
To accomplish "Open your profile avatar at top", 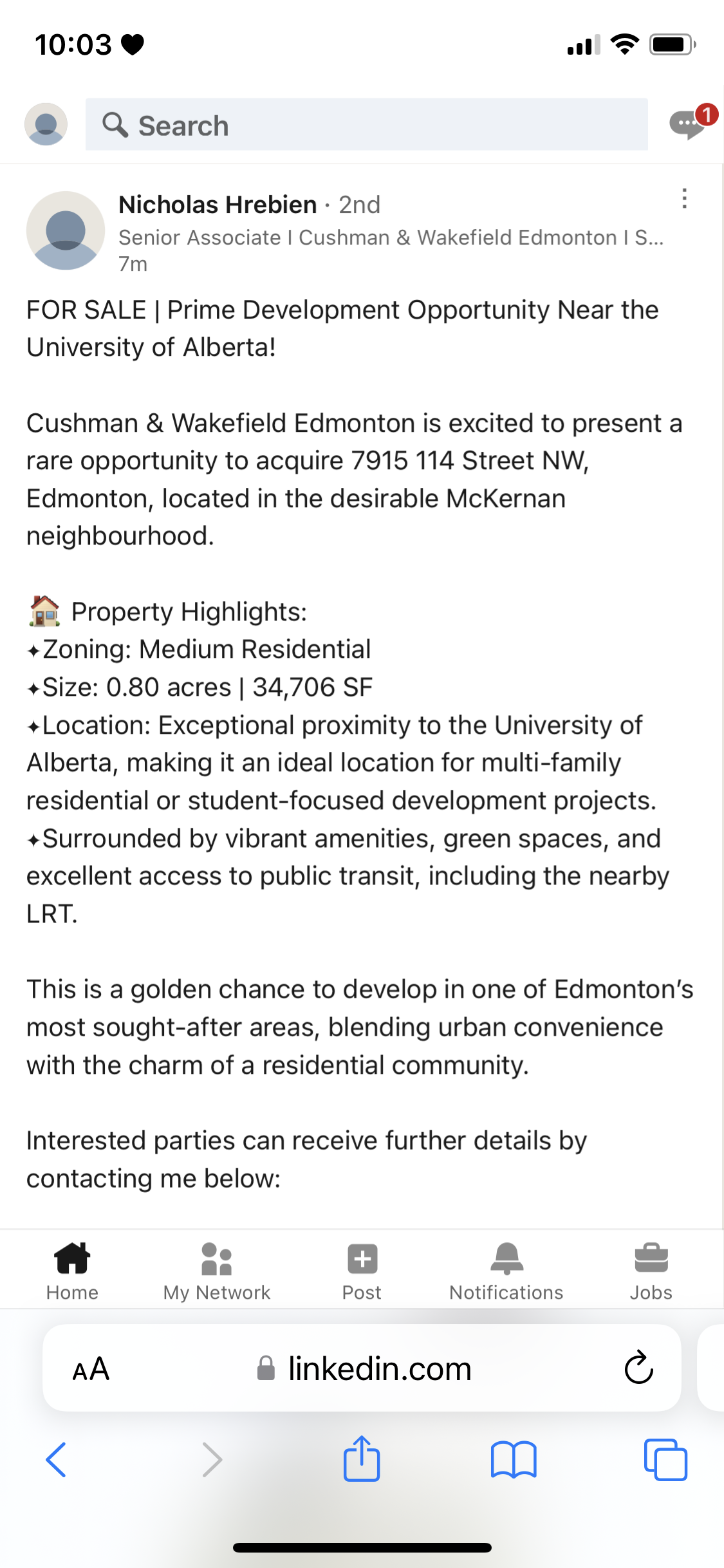I will click(46, 124).
